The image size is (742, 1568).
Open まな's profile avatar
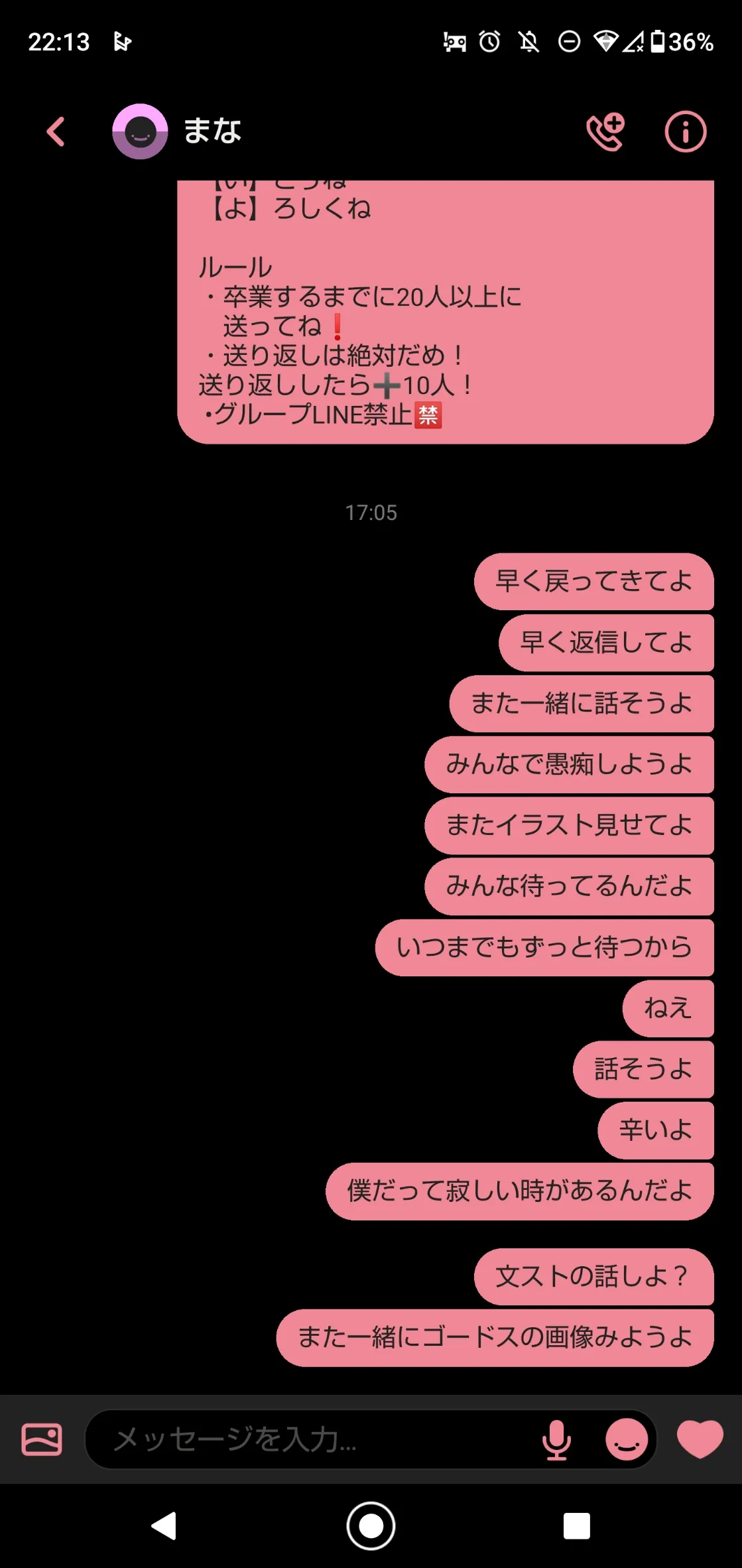[140, 131]
